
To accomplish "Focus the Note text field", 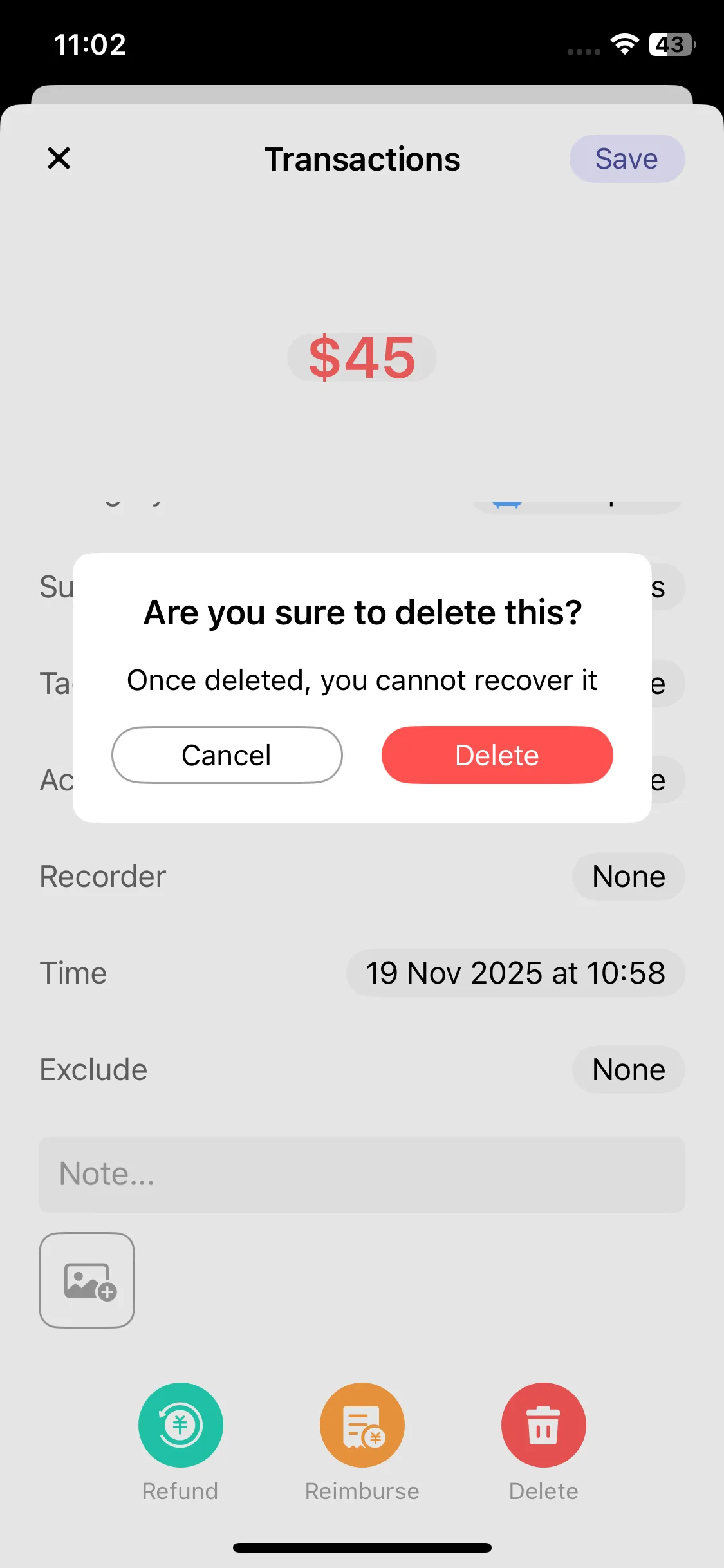I will coord(362,1174).
